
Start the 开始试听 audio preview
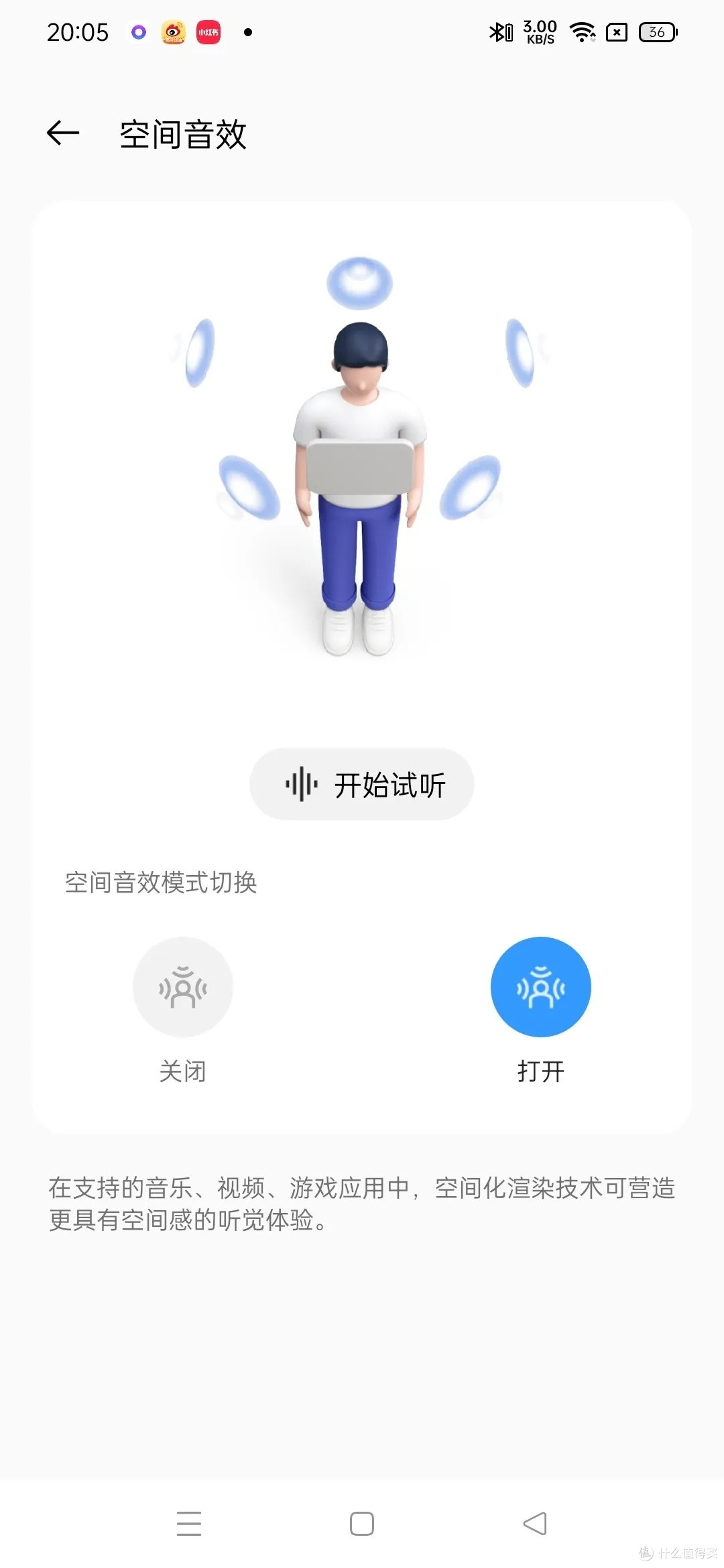click(362, 784)
